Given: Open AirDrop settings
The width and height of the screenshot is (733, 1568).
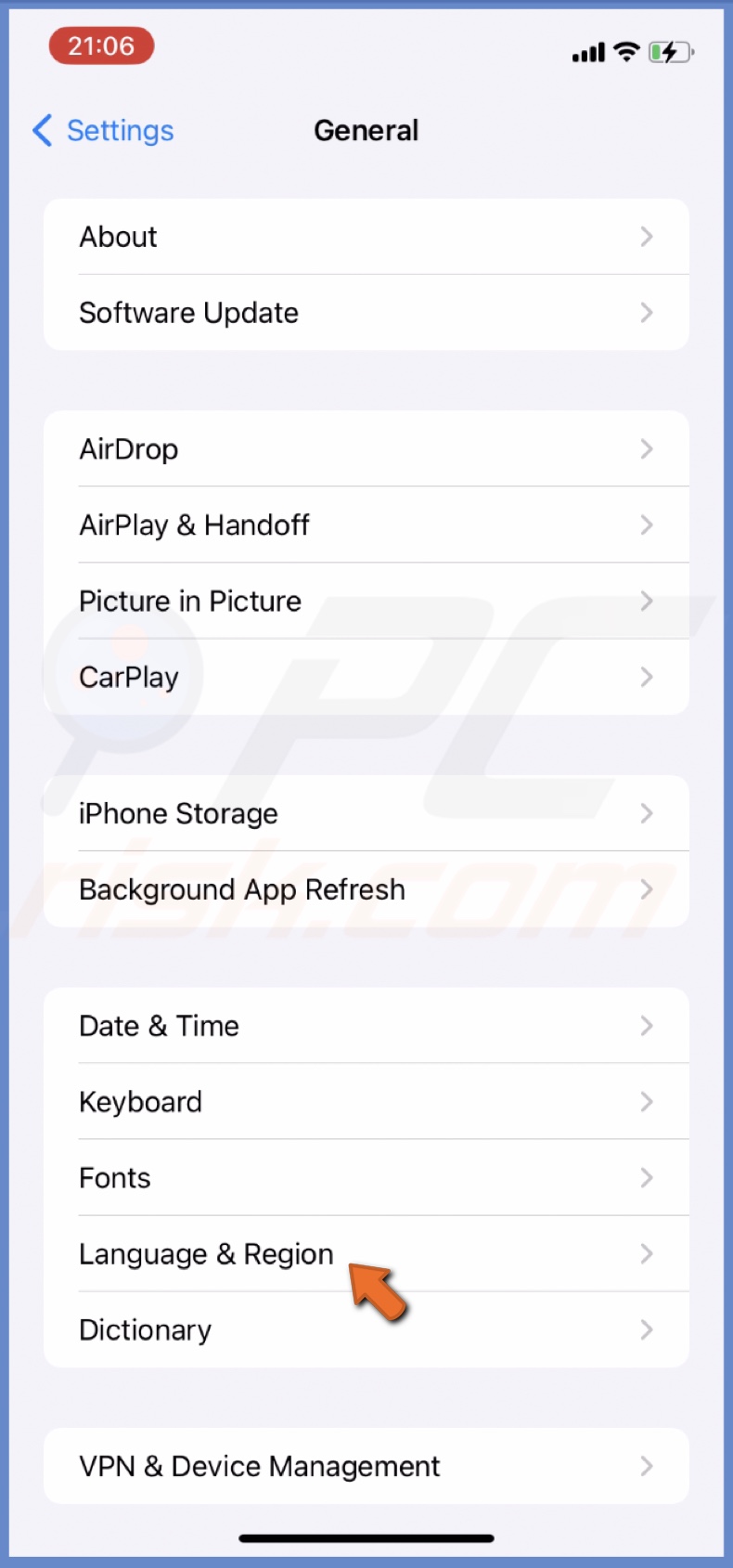Looking at the screenshot, I should pos(366,449).
